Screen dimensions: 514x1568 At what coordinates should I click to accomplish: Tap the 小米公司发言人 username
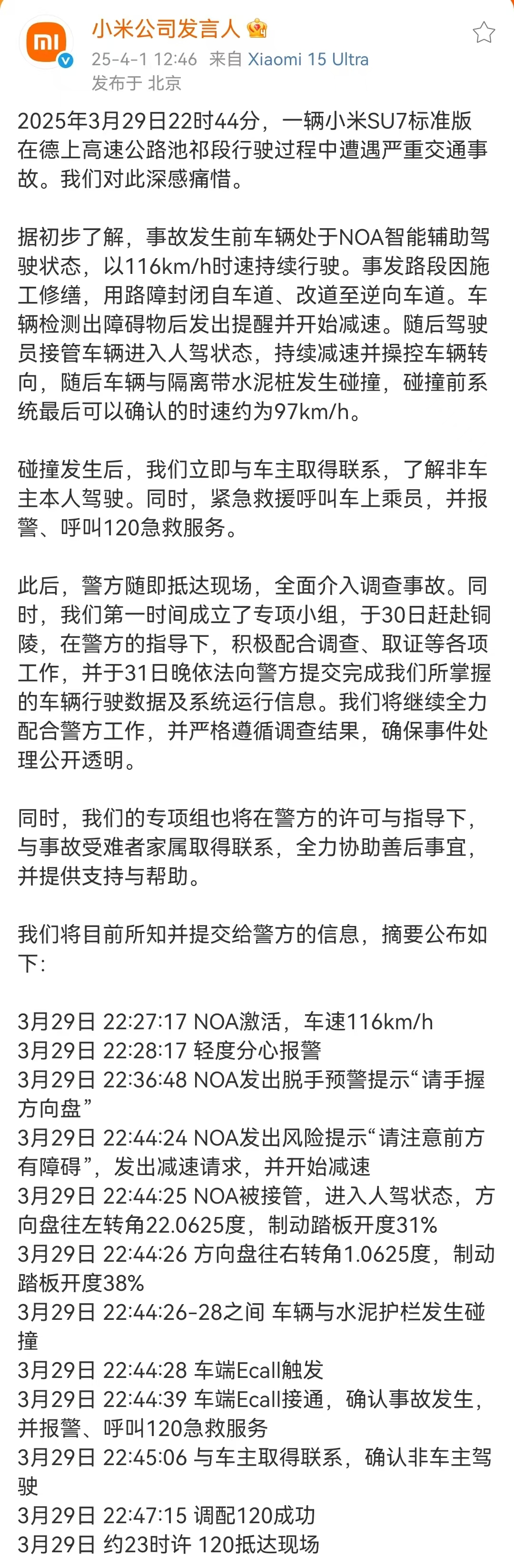tap(166, 29)
